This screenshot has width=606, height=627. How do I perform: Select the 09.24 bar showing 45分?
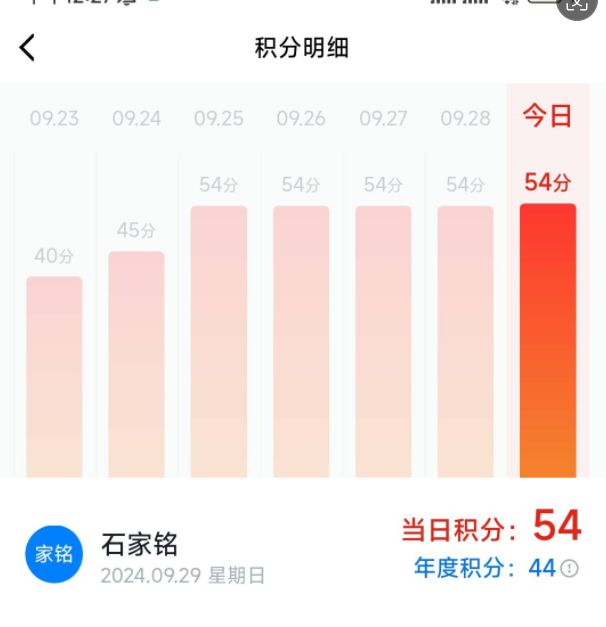tap(136, 364)
